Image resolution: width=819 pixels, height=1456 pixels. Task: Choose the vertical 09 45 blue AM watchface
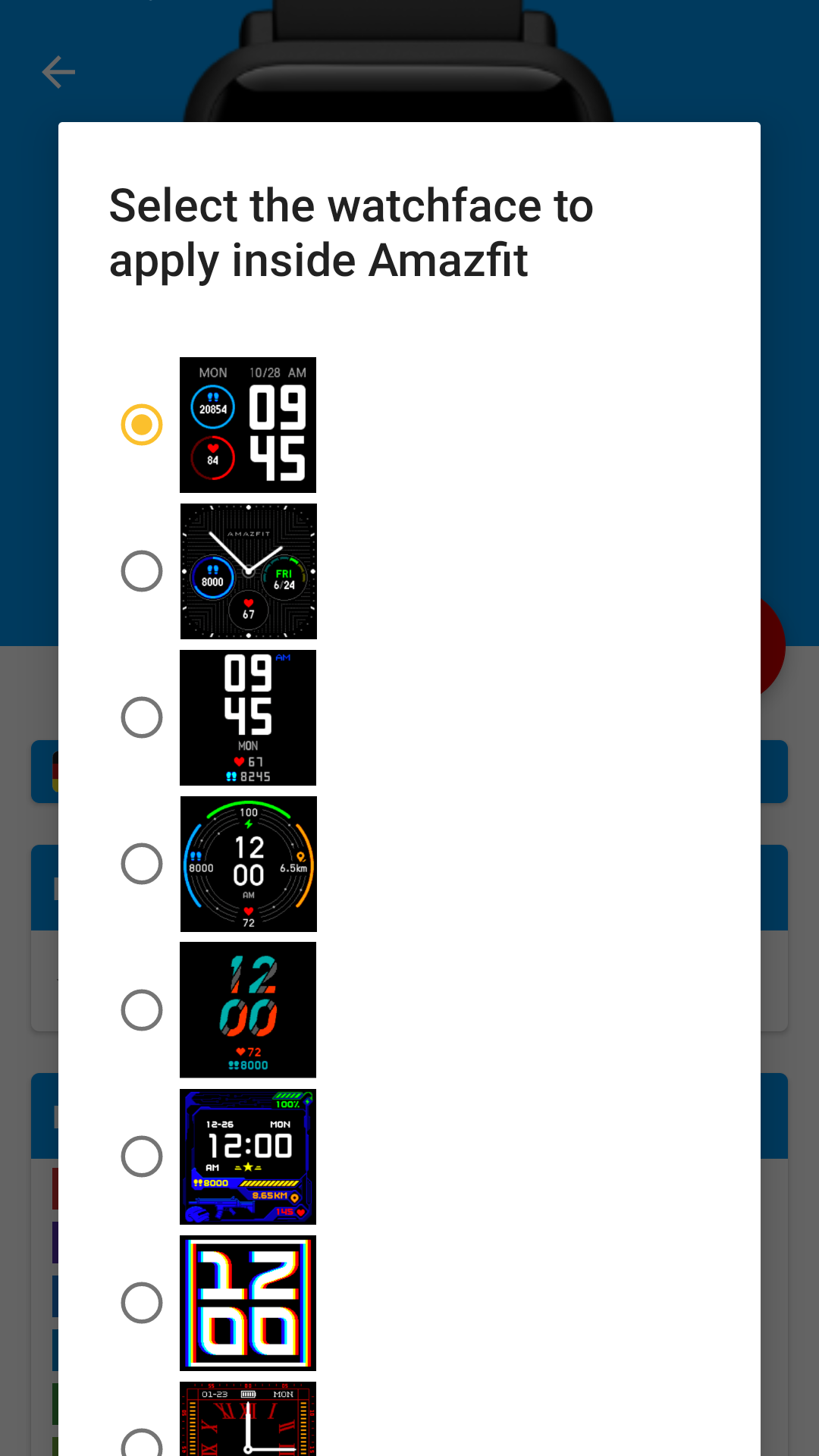point(248,717)
